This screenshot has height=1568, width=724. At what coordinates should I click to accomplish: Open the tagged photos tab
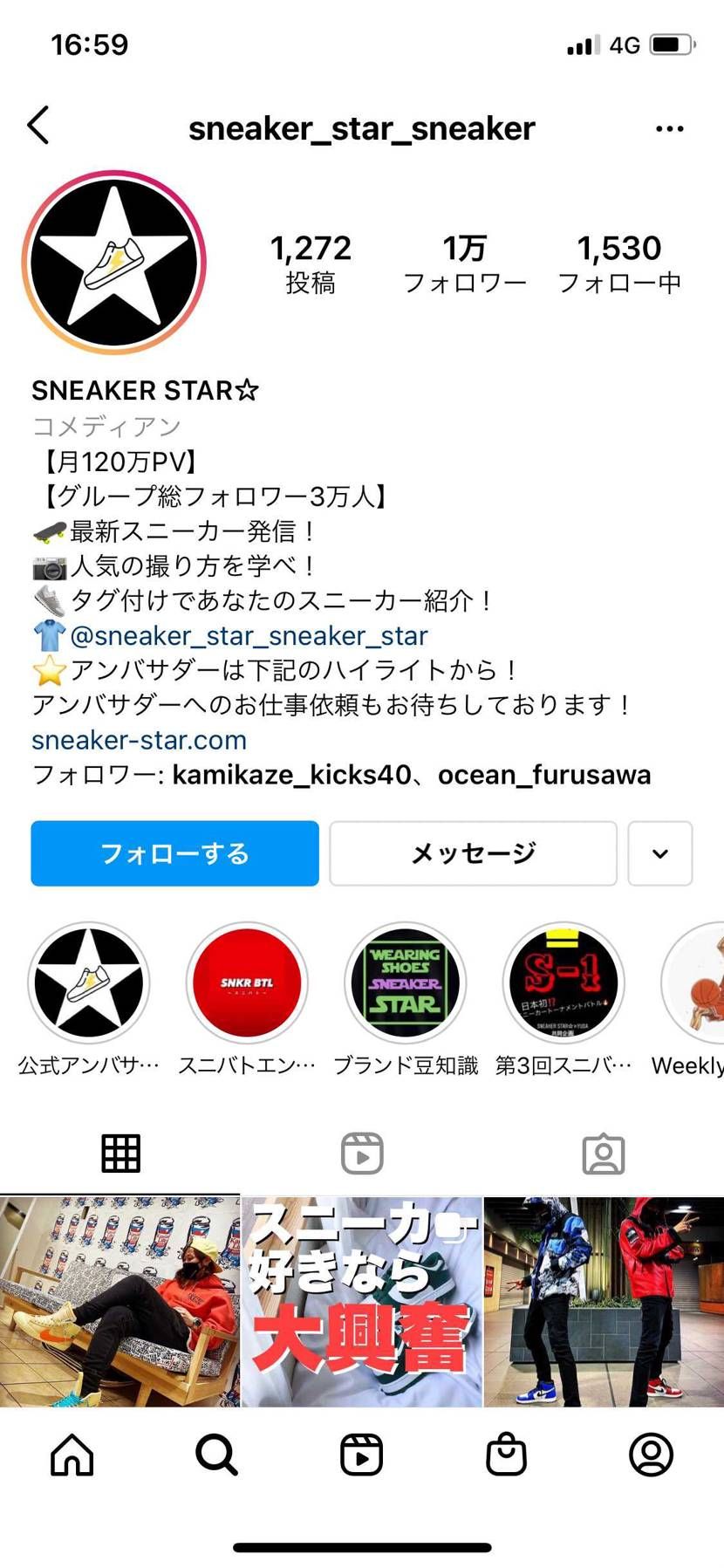tap(604, 1152)
